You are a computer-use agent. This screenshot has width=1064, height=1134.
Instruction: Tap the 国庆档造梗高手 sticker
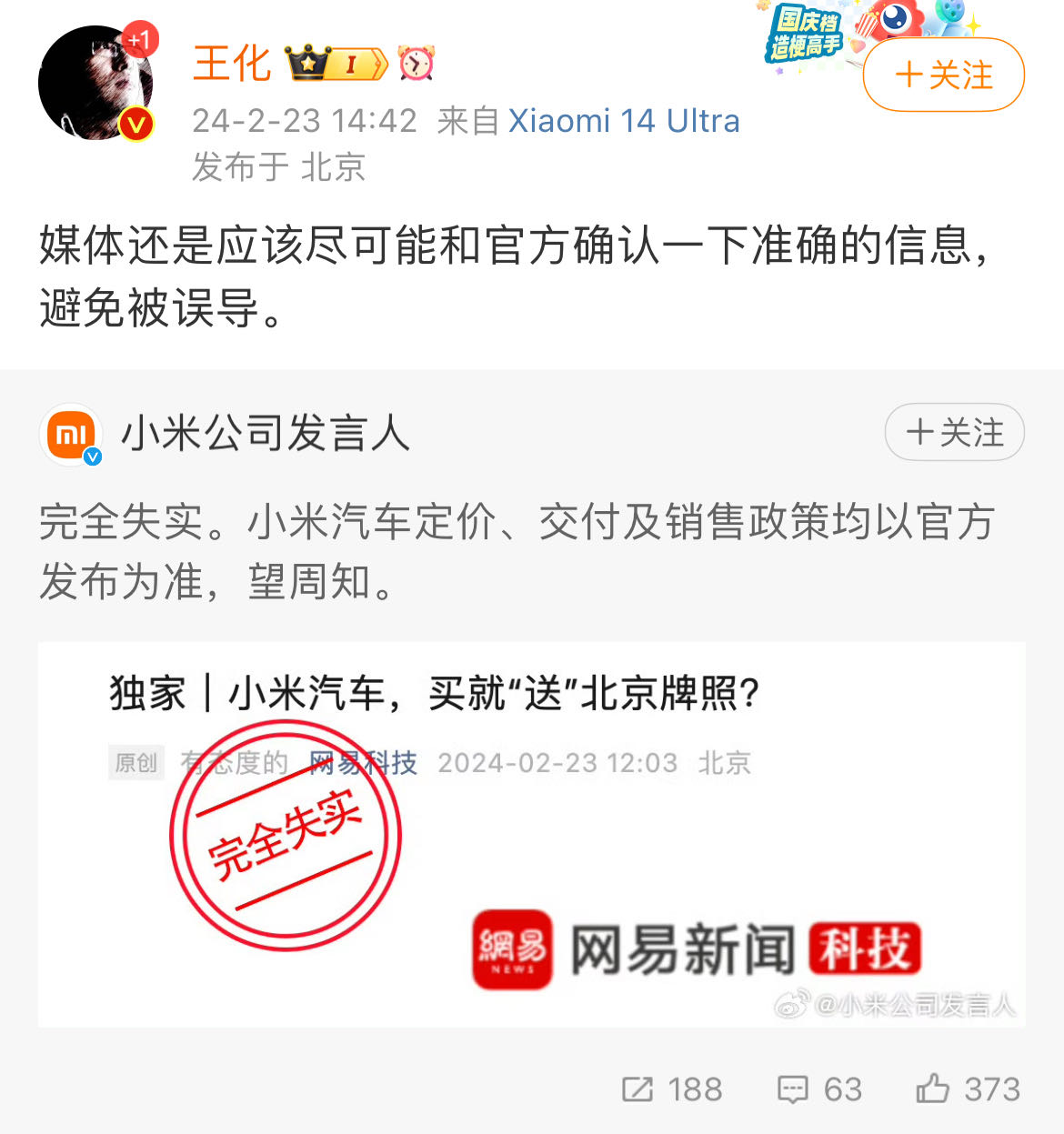tap(805, 30)
